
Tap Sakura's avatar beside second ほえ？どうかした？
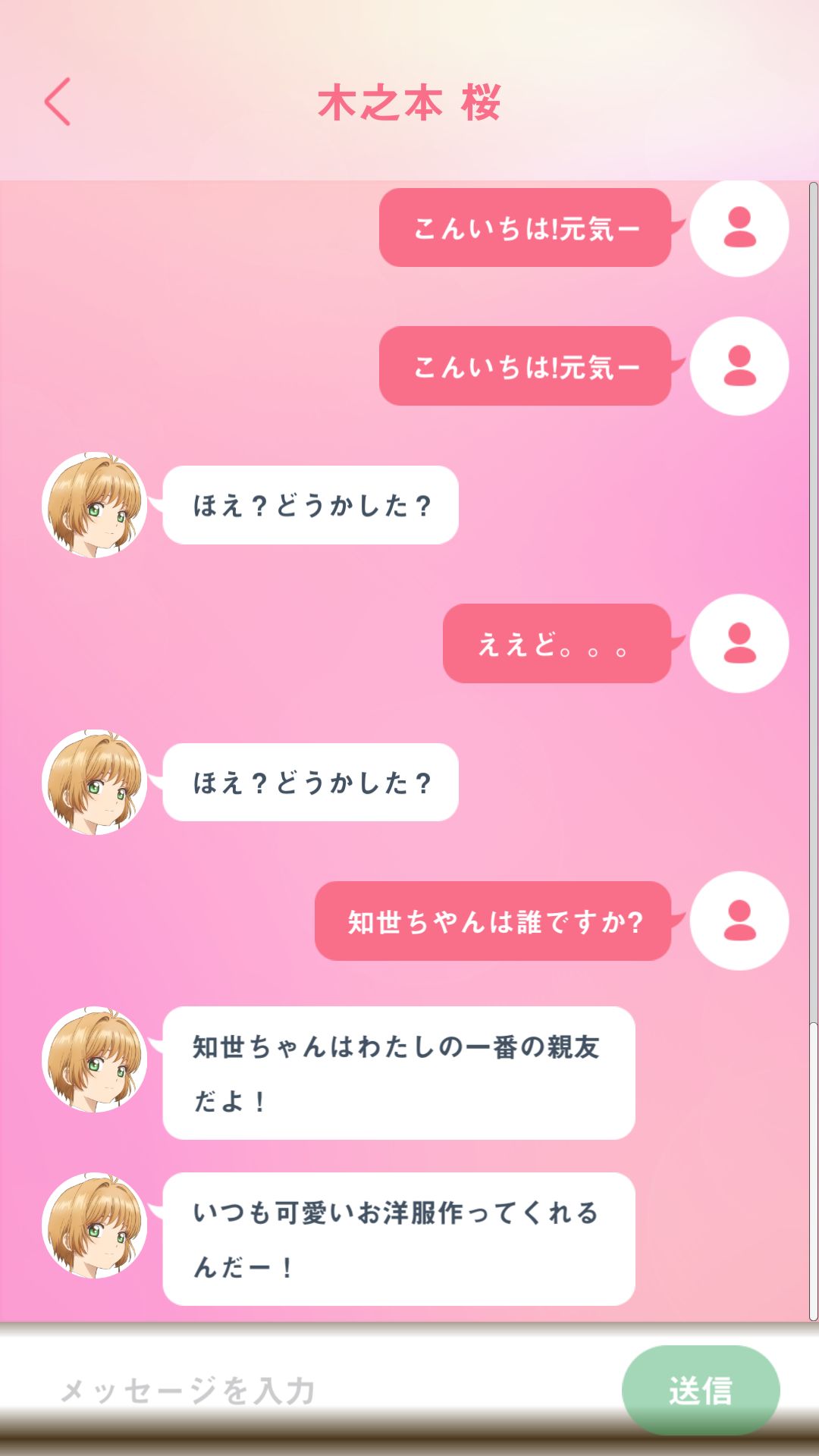coord(94,780)
